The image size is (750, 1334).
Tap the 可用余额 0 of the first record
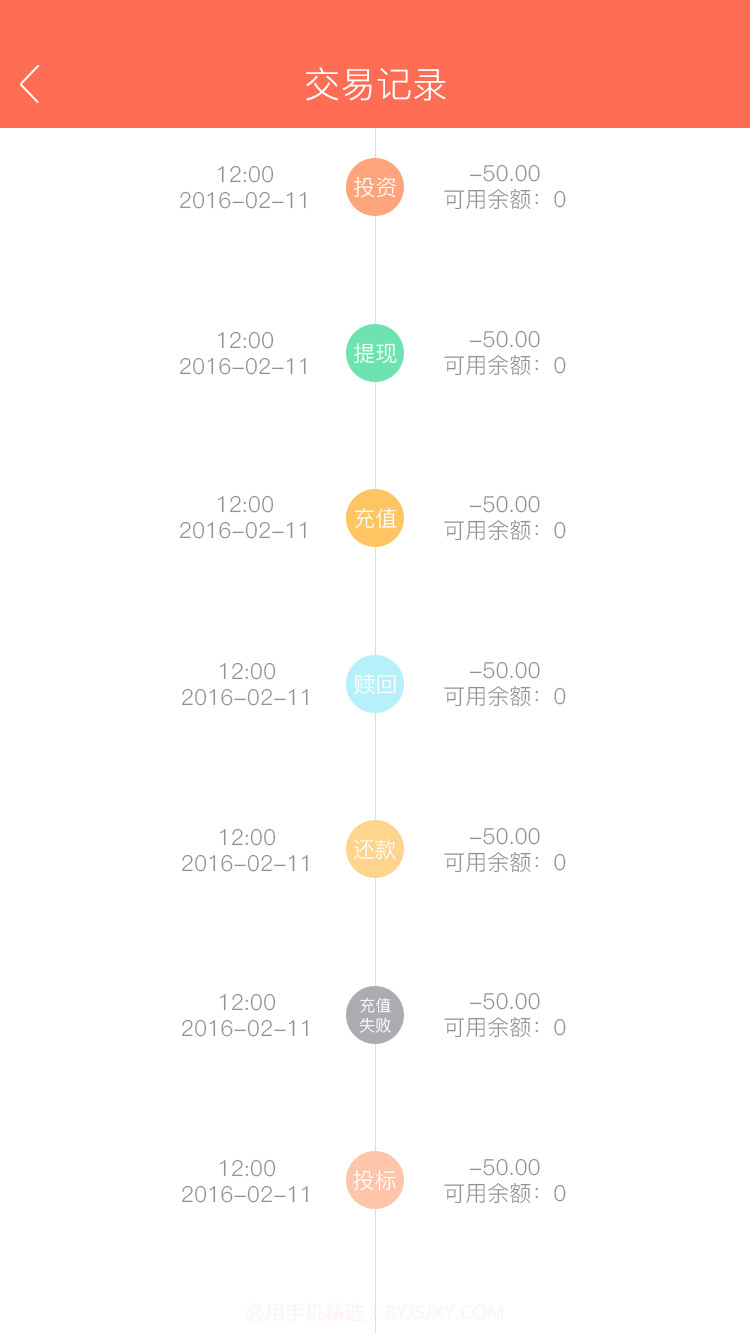coord(503,200)
